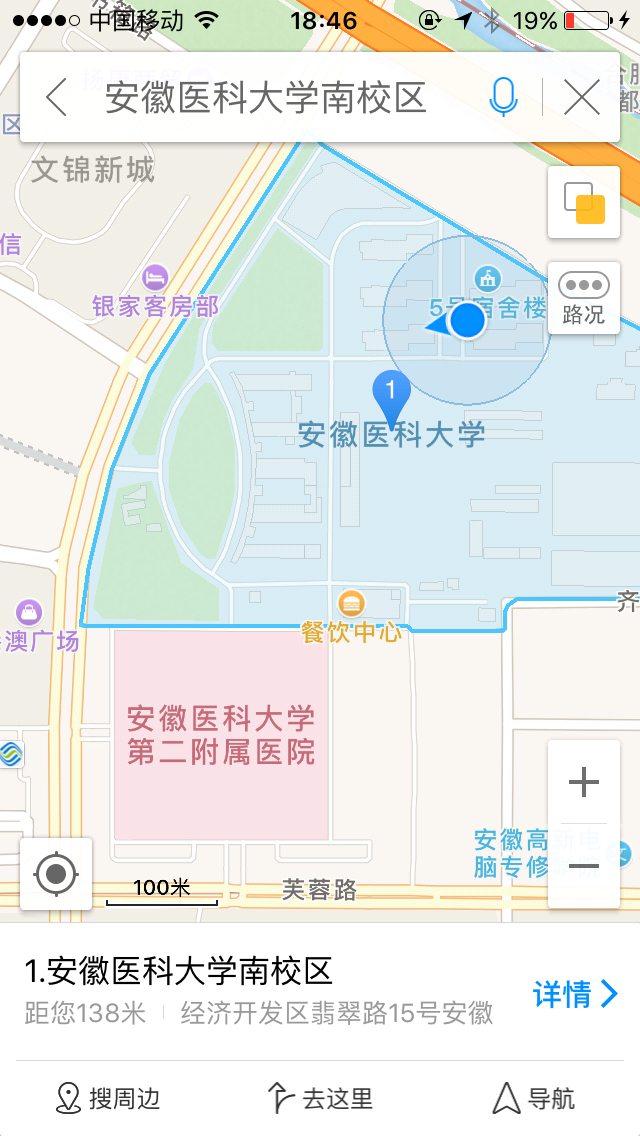This screenshot has width=640, height=1136.
Task: Open the map layers button
Action: (x=584, y=203)
